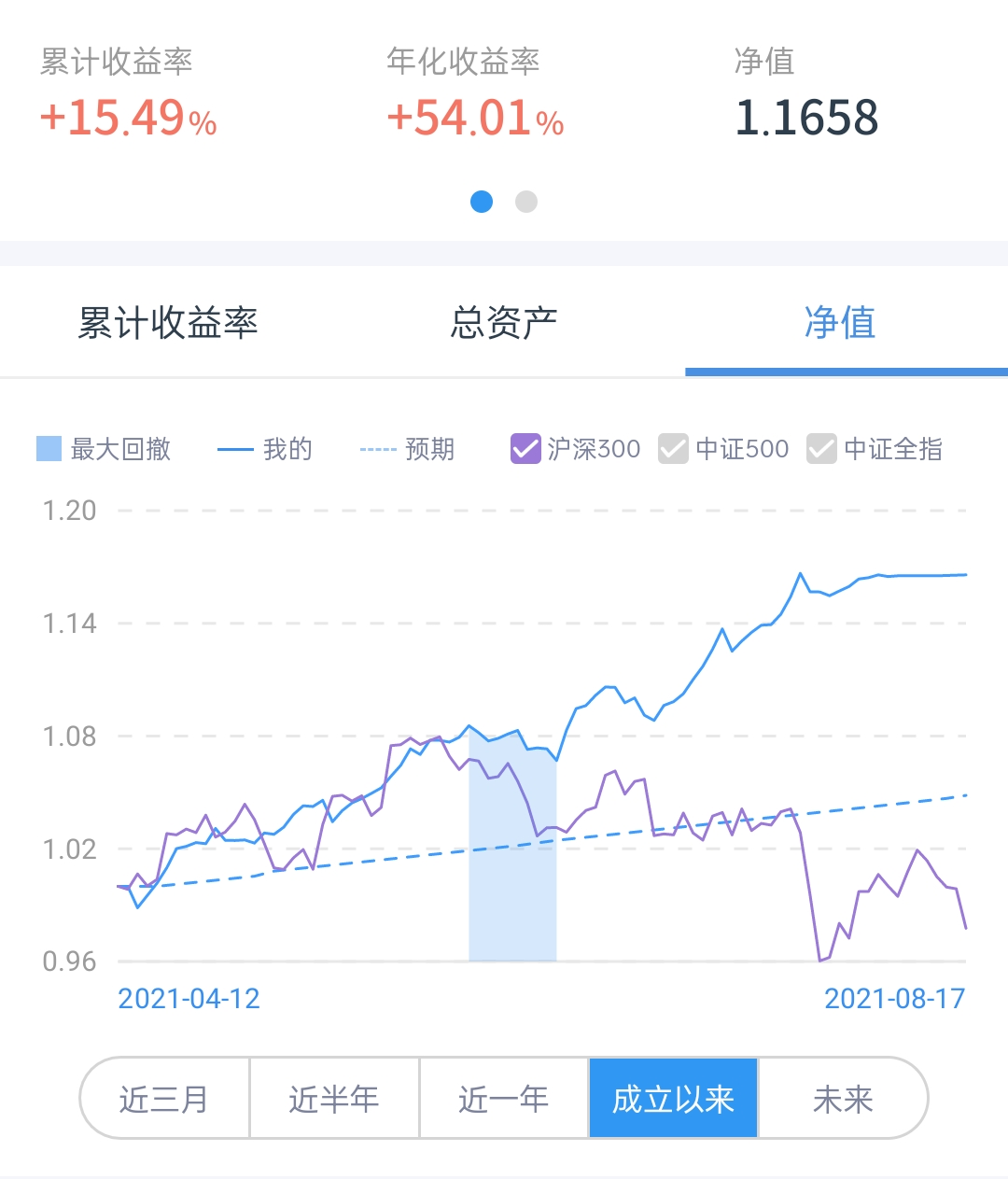Image resolution: width=1008 pixels, height=1179 pixels.
Task: Go to the second summary page dot
Action: pyautogui.click(x=526, y=202)
